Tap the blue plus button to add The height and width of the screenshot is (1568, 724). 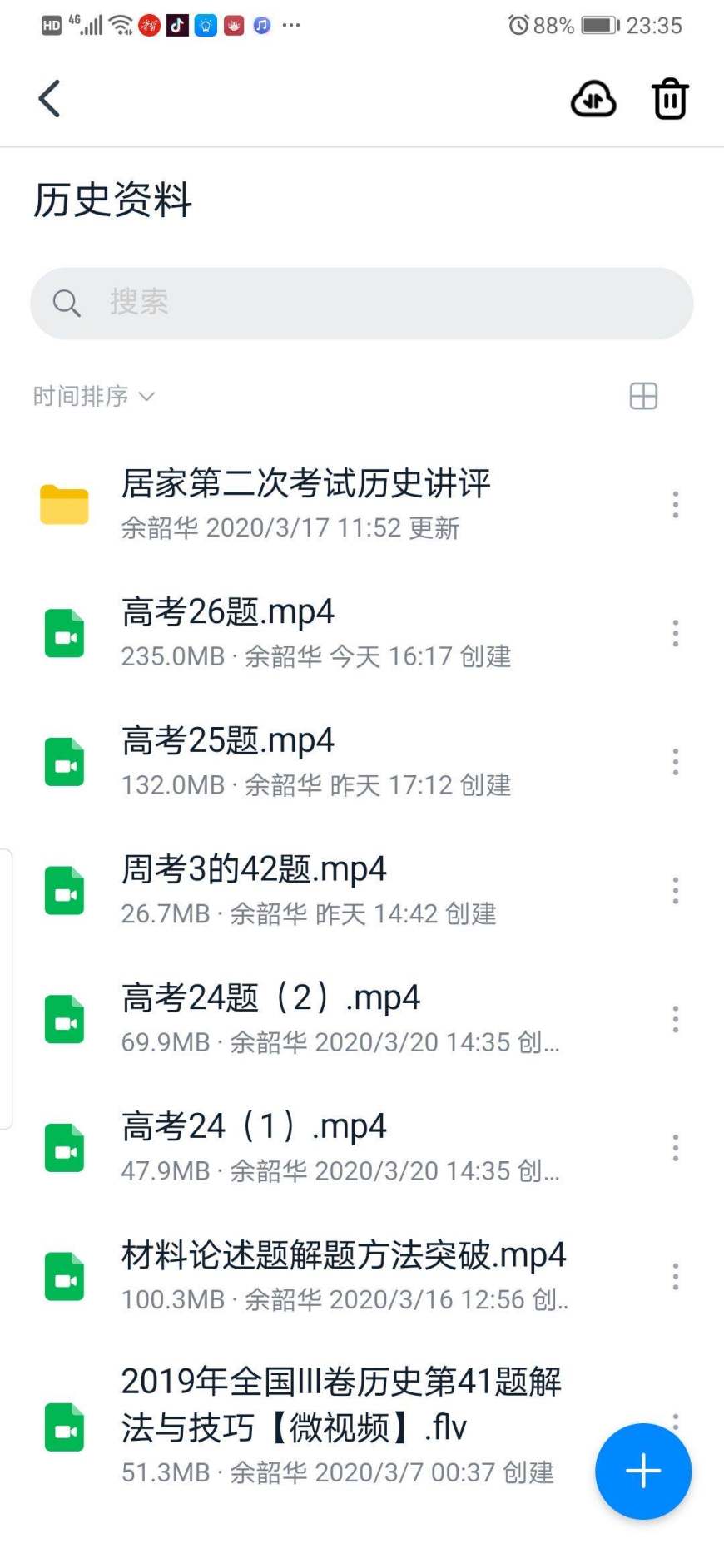643,1472
